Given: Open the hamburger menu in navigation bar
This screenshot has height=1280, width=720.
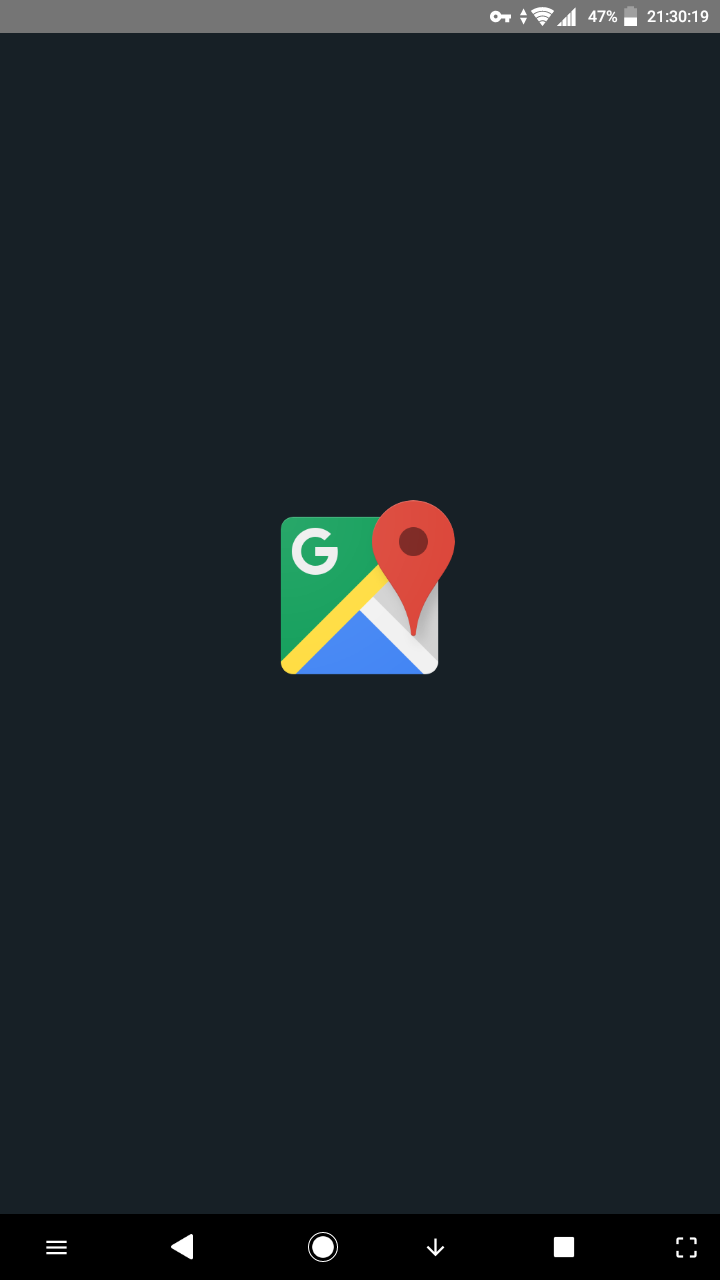Looking at the screenshot, I should [x=57, y=1247].
